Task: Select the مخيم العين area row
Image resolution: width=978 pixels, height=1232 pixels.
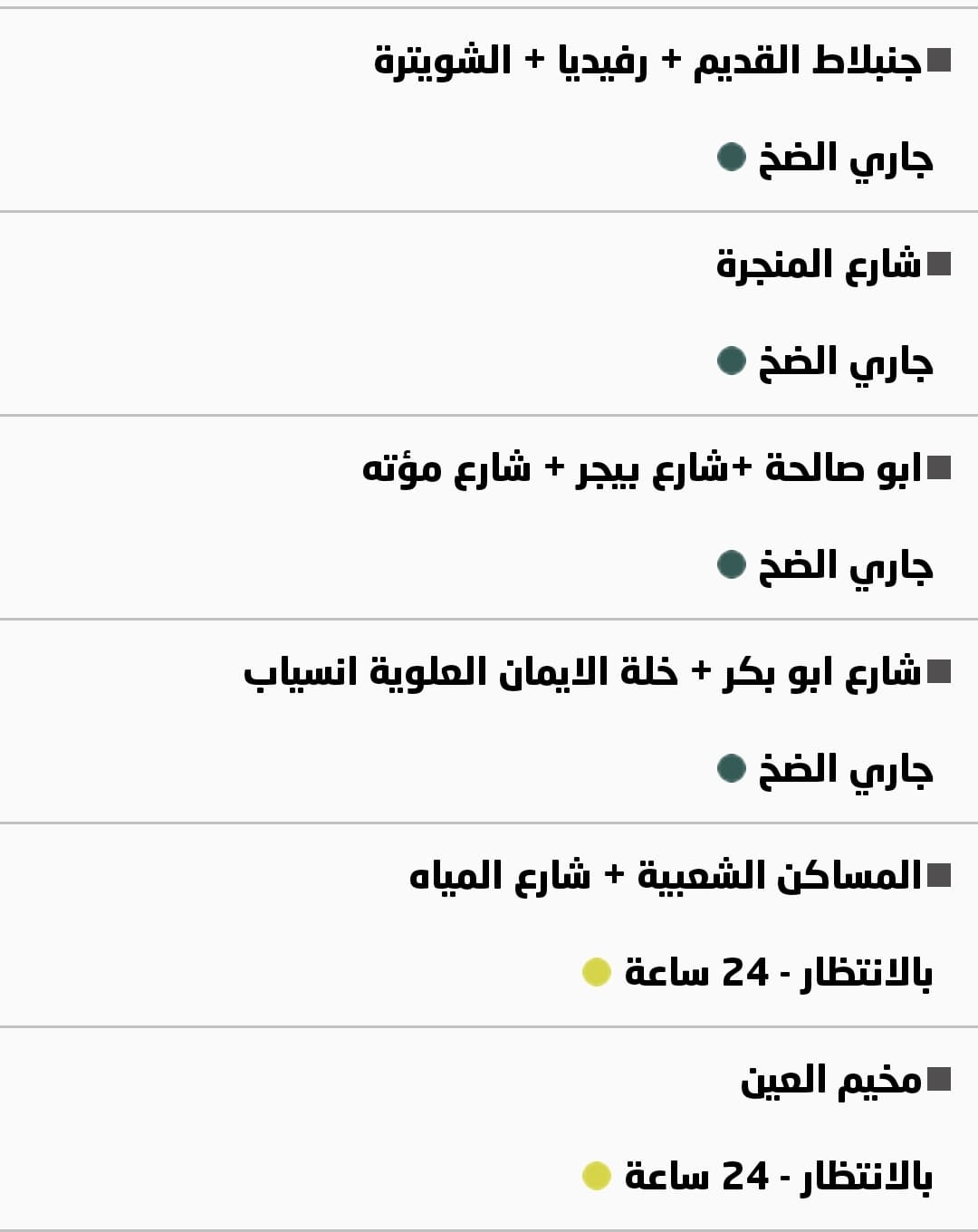Action: point(831,1081)
